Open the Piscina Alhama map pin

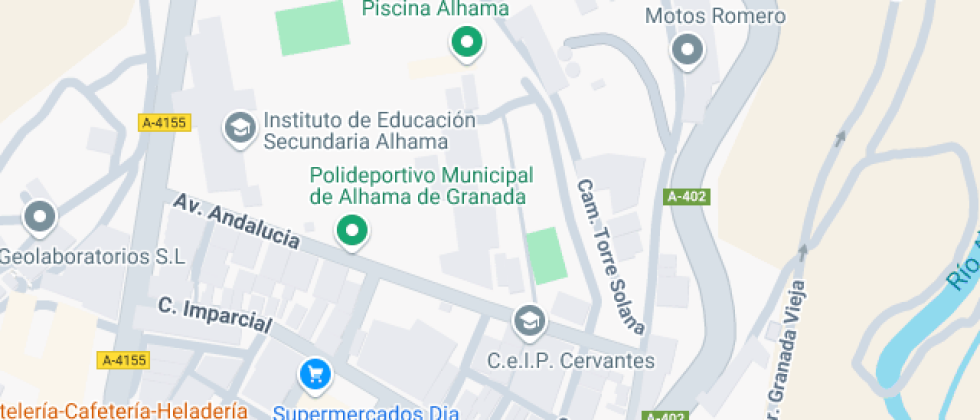tap(465, 43)
